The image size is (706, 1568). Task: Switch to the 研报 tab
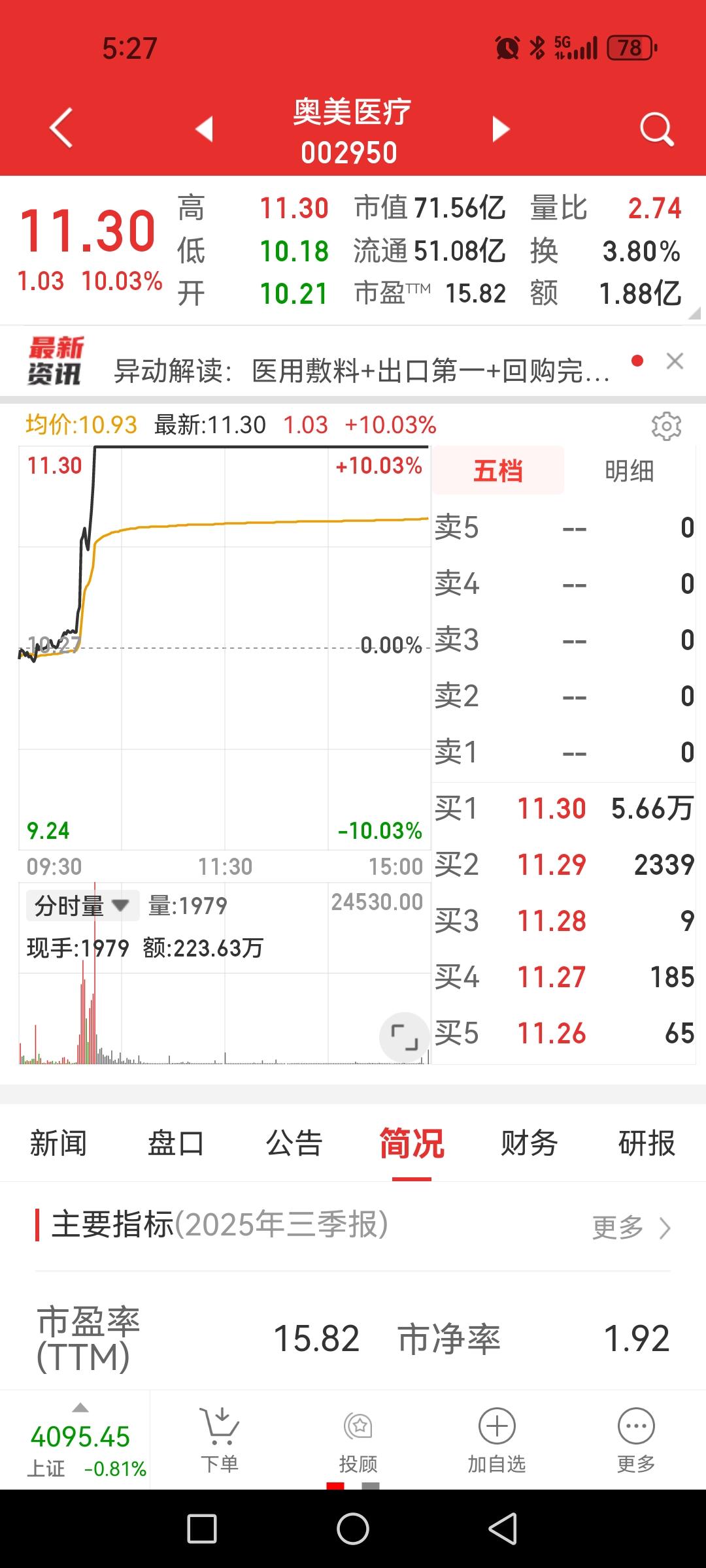click(x=647, y=1143)
